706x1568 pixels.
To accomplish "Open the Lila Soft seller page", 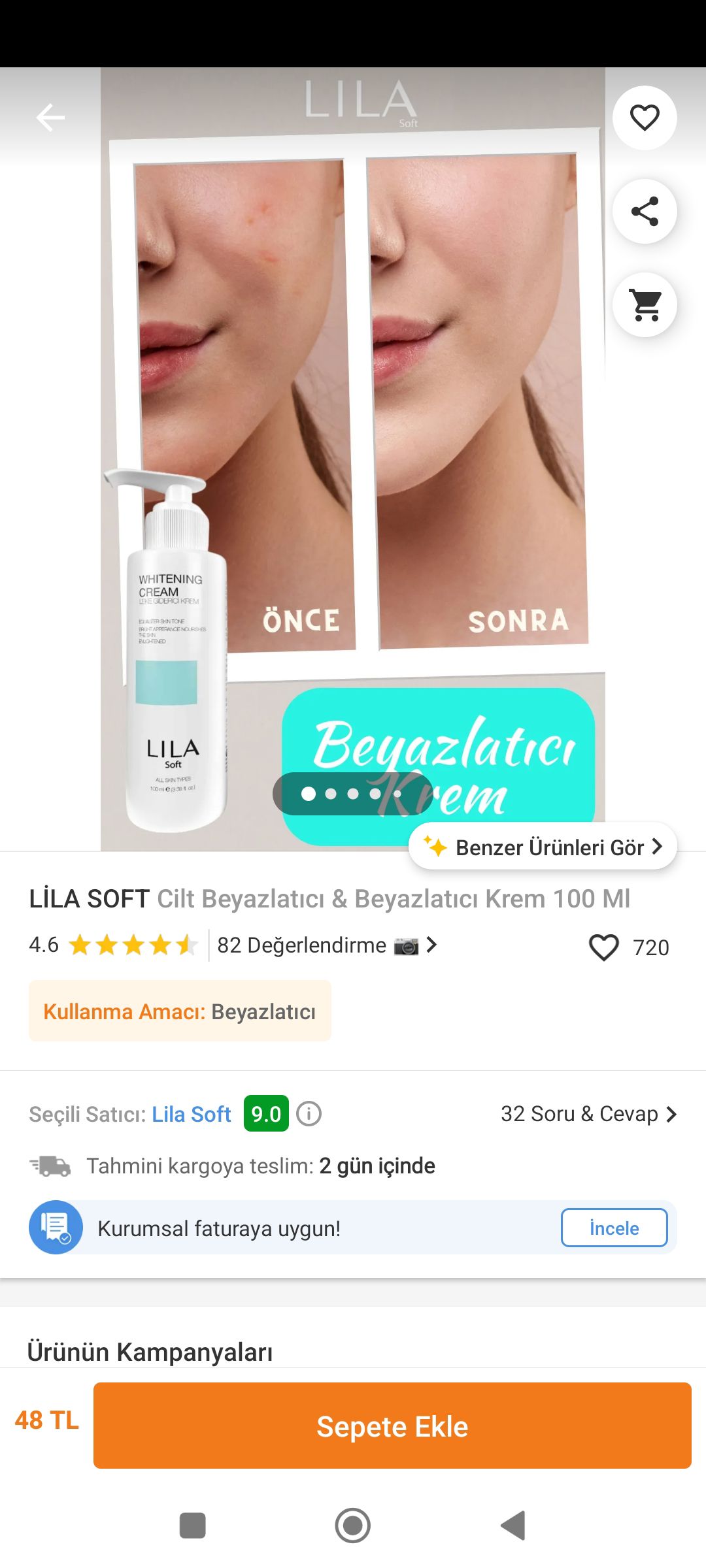I will click(192, 1114).
